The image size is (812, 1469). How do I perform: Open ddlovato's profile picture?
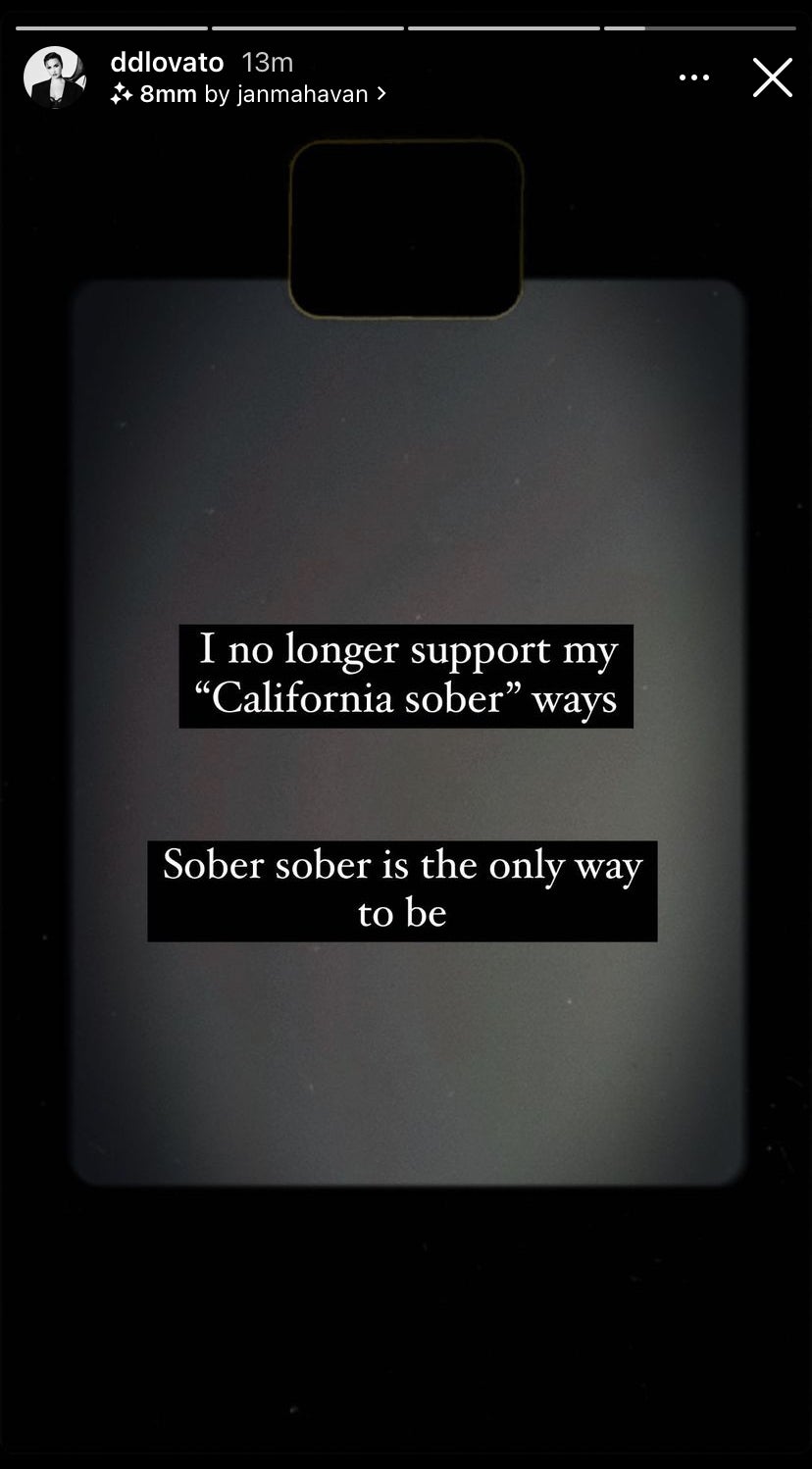pyautogui.click(x=55, y=76)
